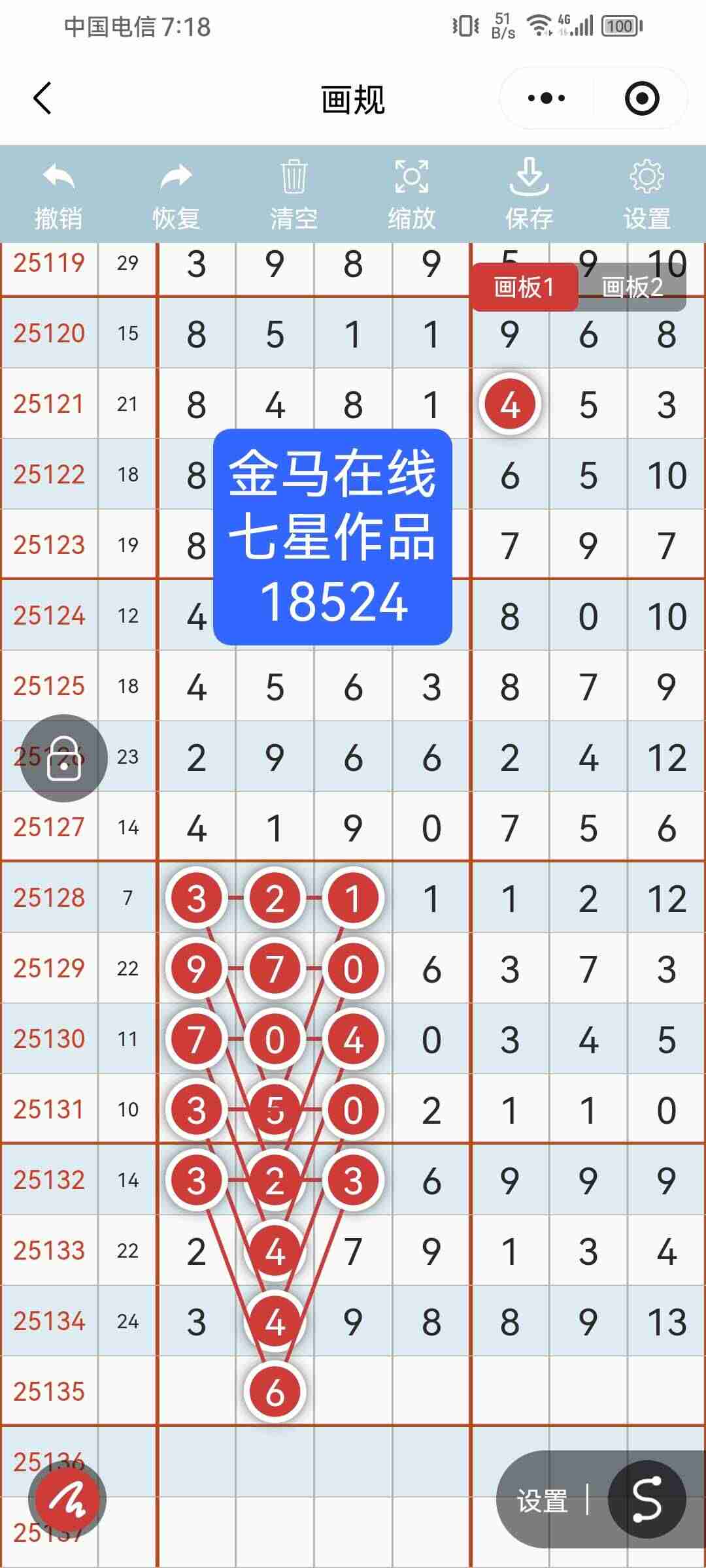Toggle the screen lock floating icon
The image size is (706, 1568).
pyautogui.click(x=65, y=758)
